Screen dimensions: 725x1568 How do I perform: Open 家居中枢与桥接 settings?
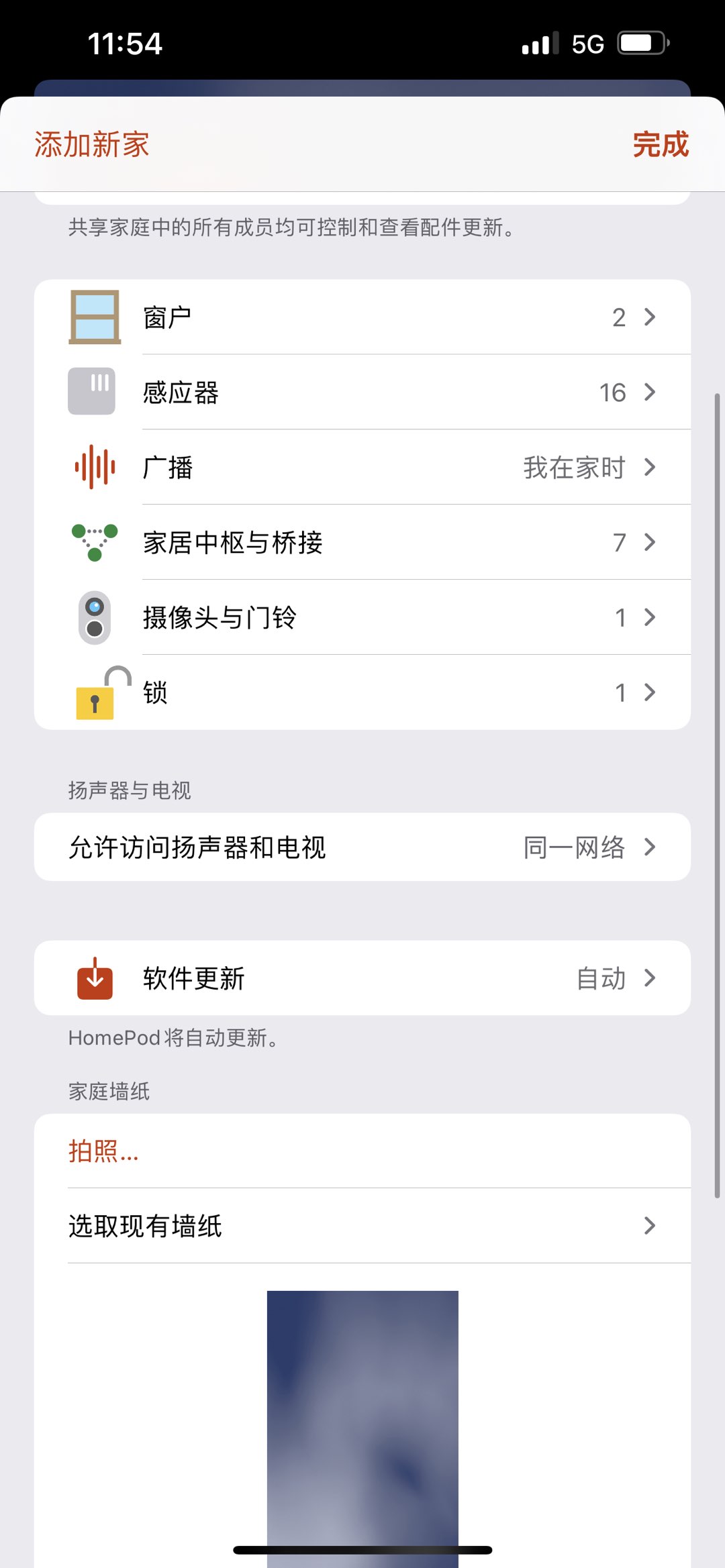coord(362,543)
